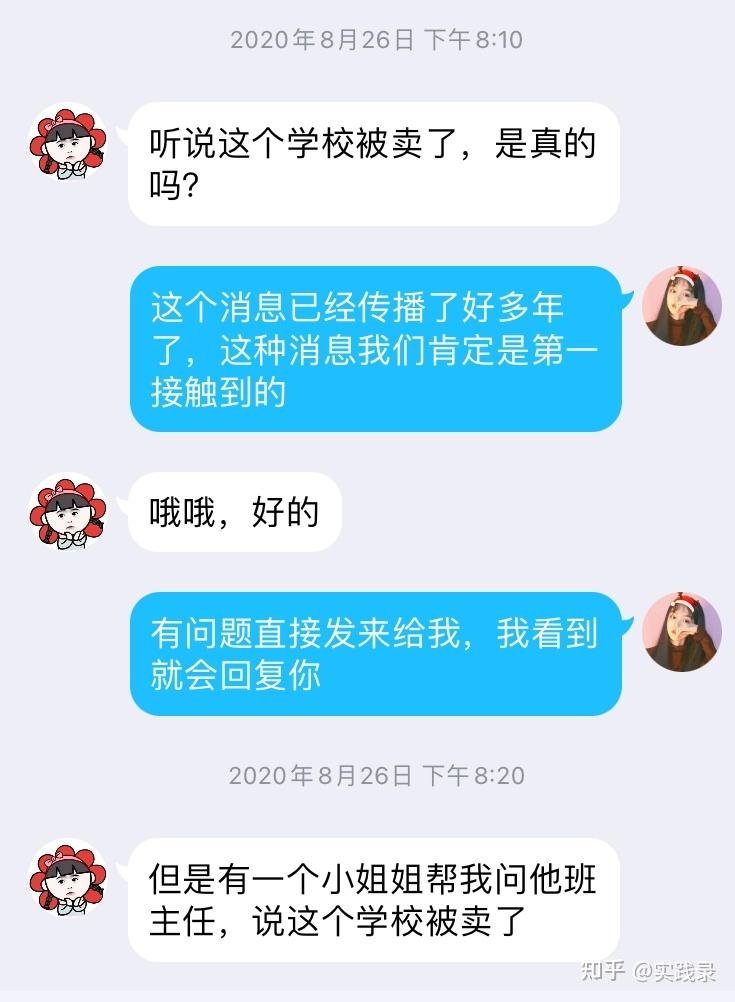The image size is (735, 1002).
Task: Open avatar beside '但是有一个小姐姐' message
Action: 69,877
